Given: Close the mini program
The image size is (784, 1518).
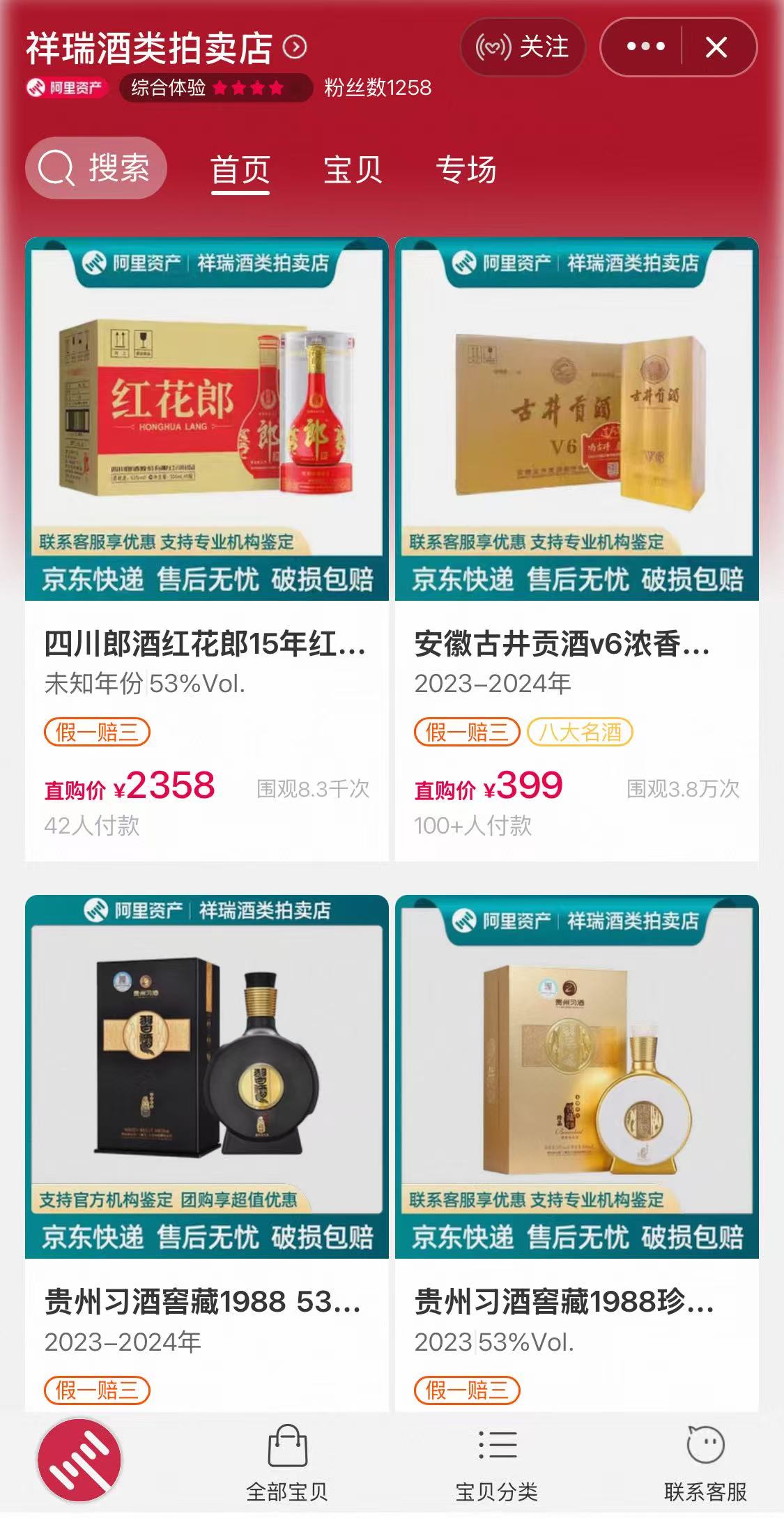Looking at the screenshot, I should (x=716, y=47).
